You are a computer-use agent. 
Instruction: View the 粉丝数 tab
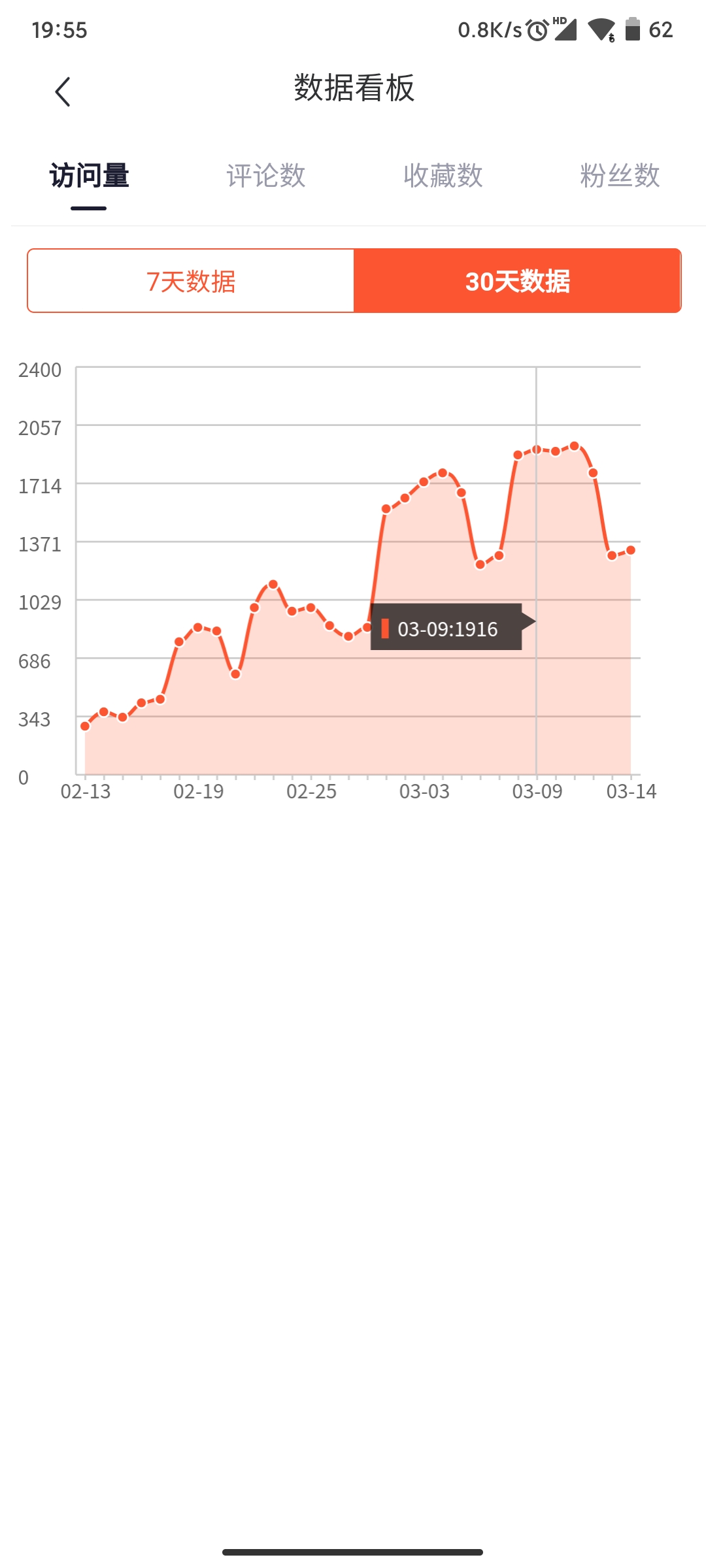pos(620,176)
